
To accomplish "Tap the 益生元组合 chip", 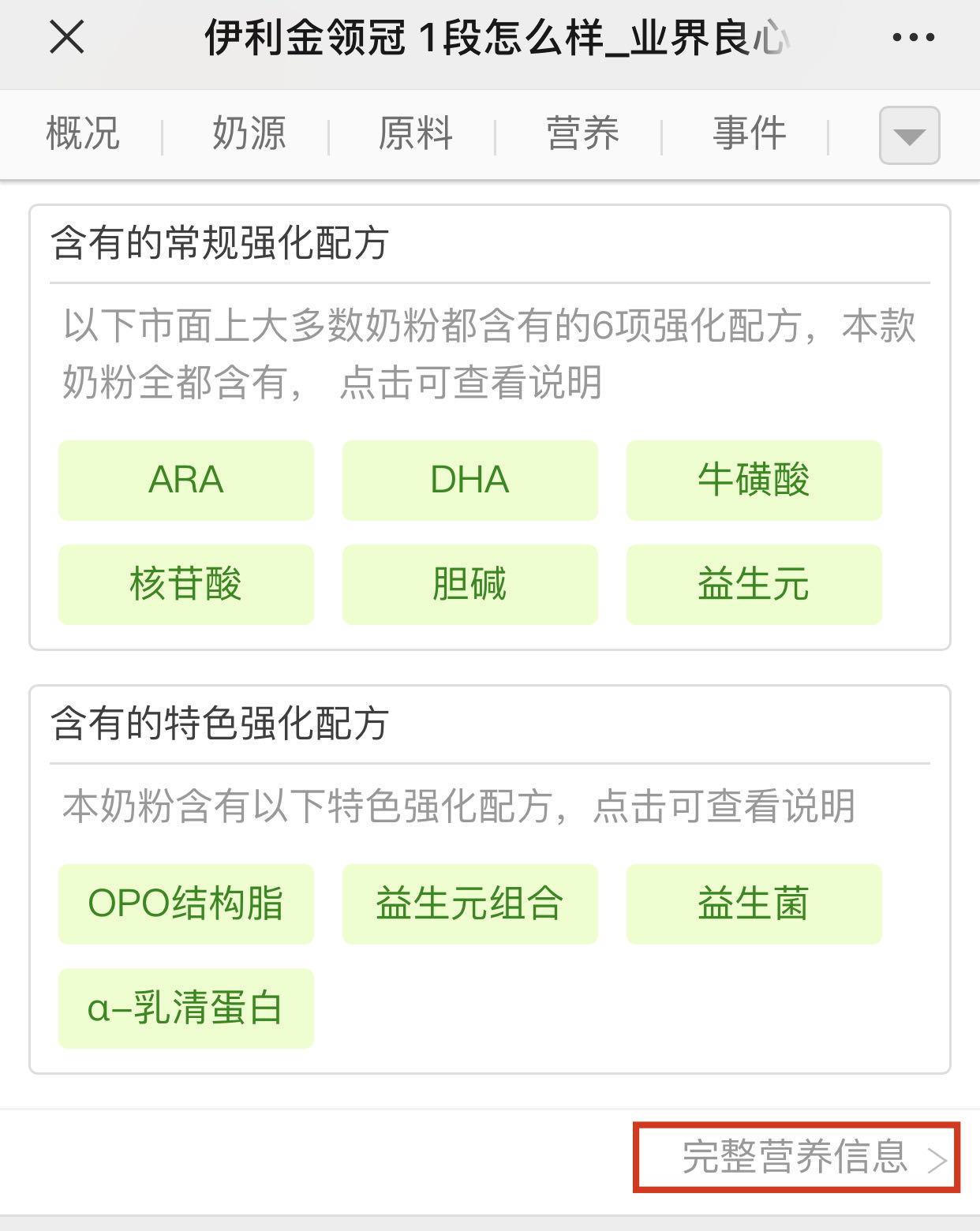I will (x=469, y=904).
